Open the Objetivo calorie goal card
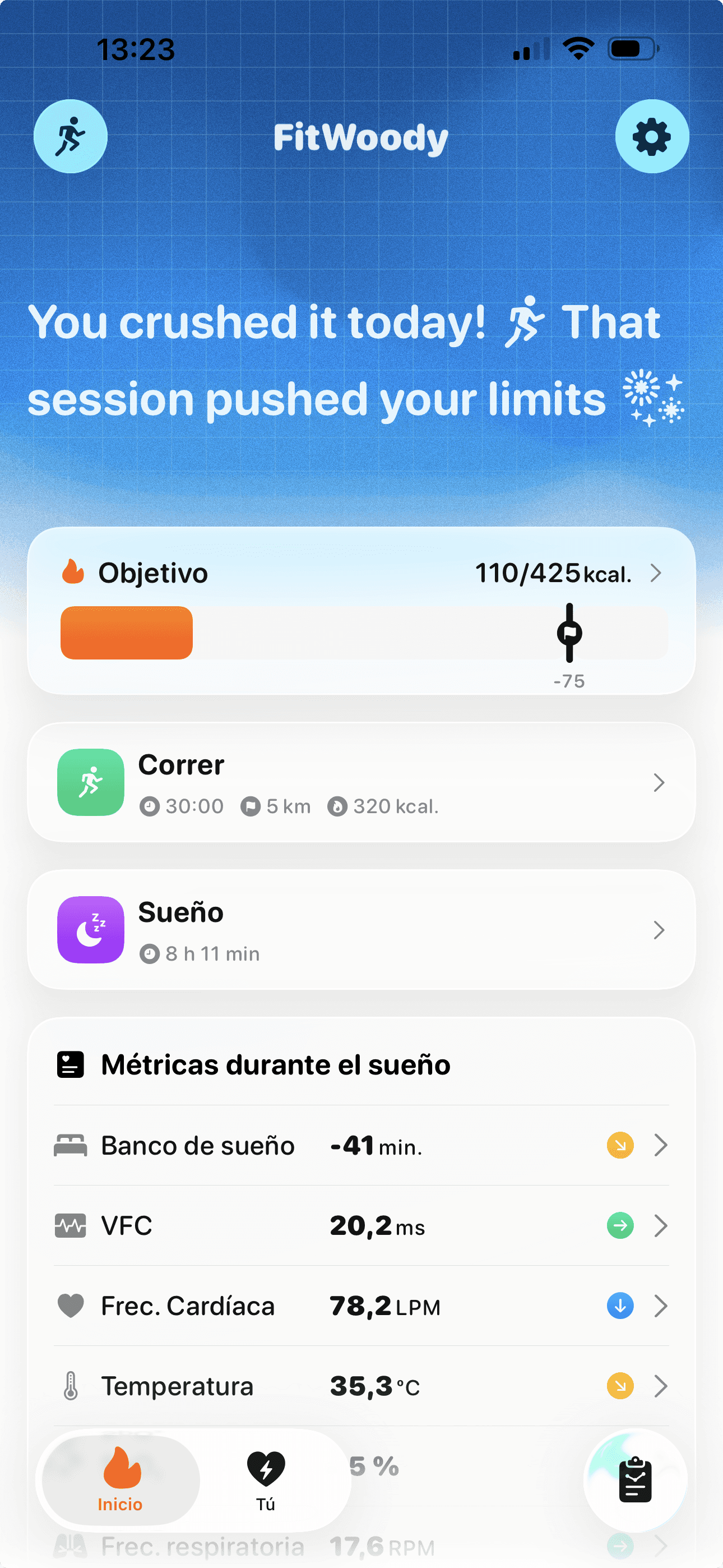This screenshot has height=1568, width=723. click(x=361, y=611)
